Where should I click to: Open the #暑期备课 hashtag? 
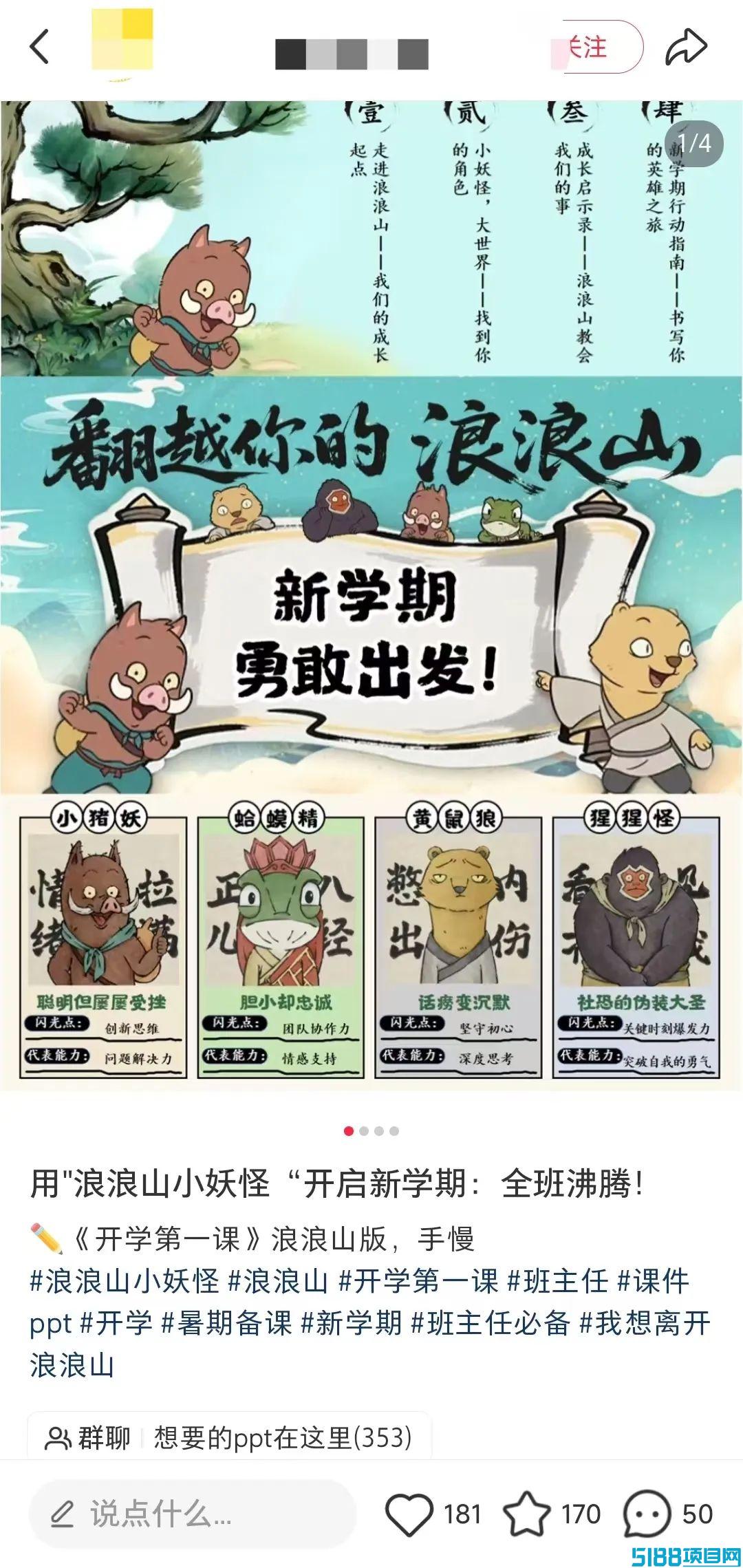pyautogui.click(x=226, y=1323)
